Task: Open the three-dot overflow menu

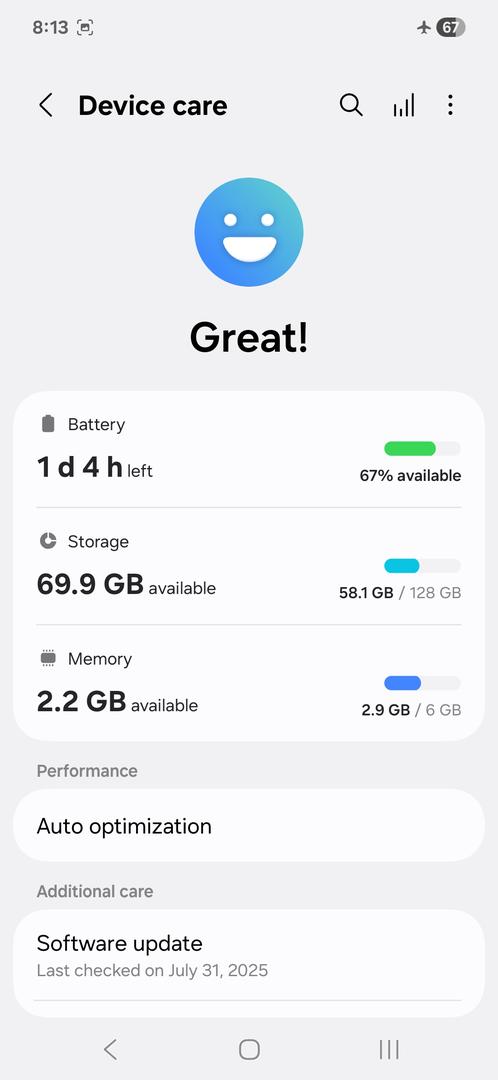Action: (x=450, y=105)
